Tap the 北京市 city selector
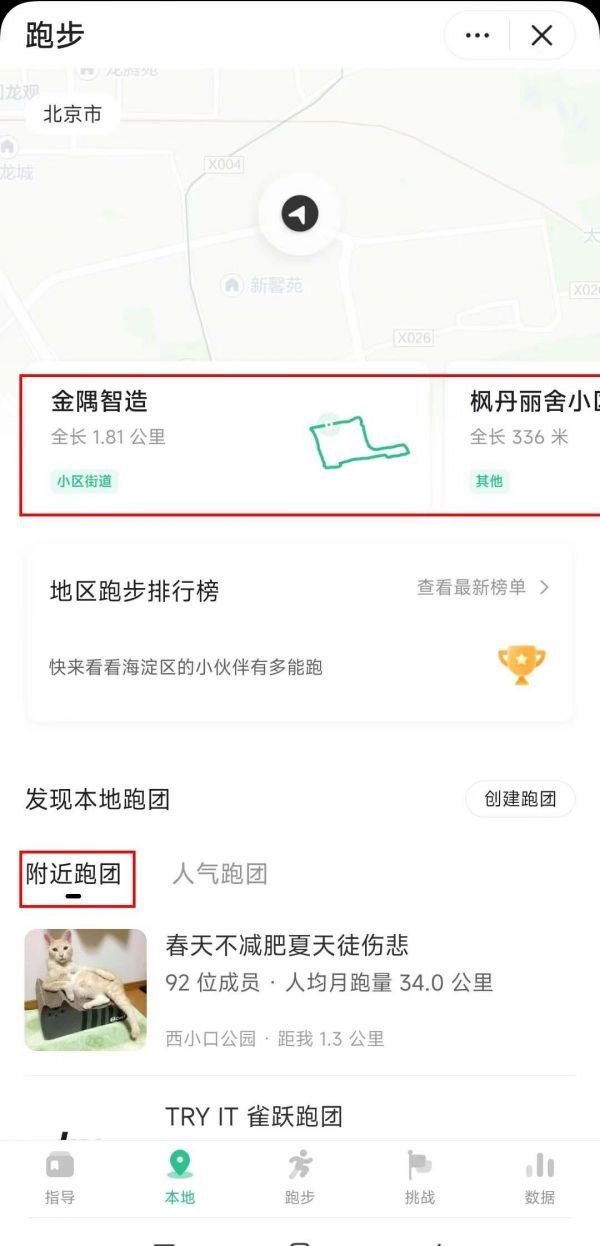This screenshot has height=1246, width=600. point(72,114)
